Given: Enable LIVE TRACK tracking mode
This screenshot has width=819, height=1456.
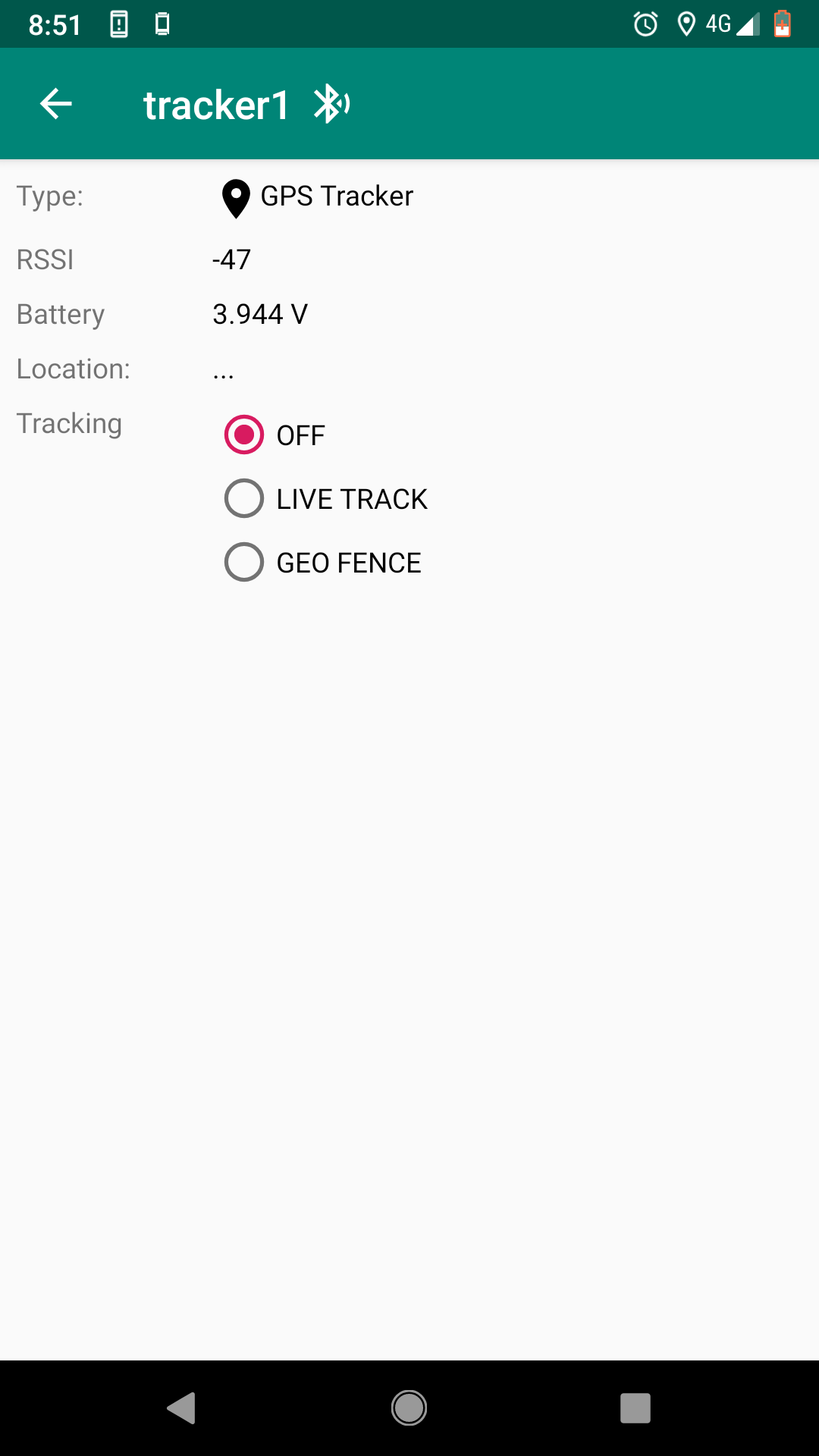Looking at the screenshot, I should [x=243, y=498].
